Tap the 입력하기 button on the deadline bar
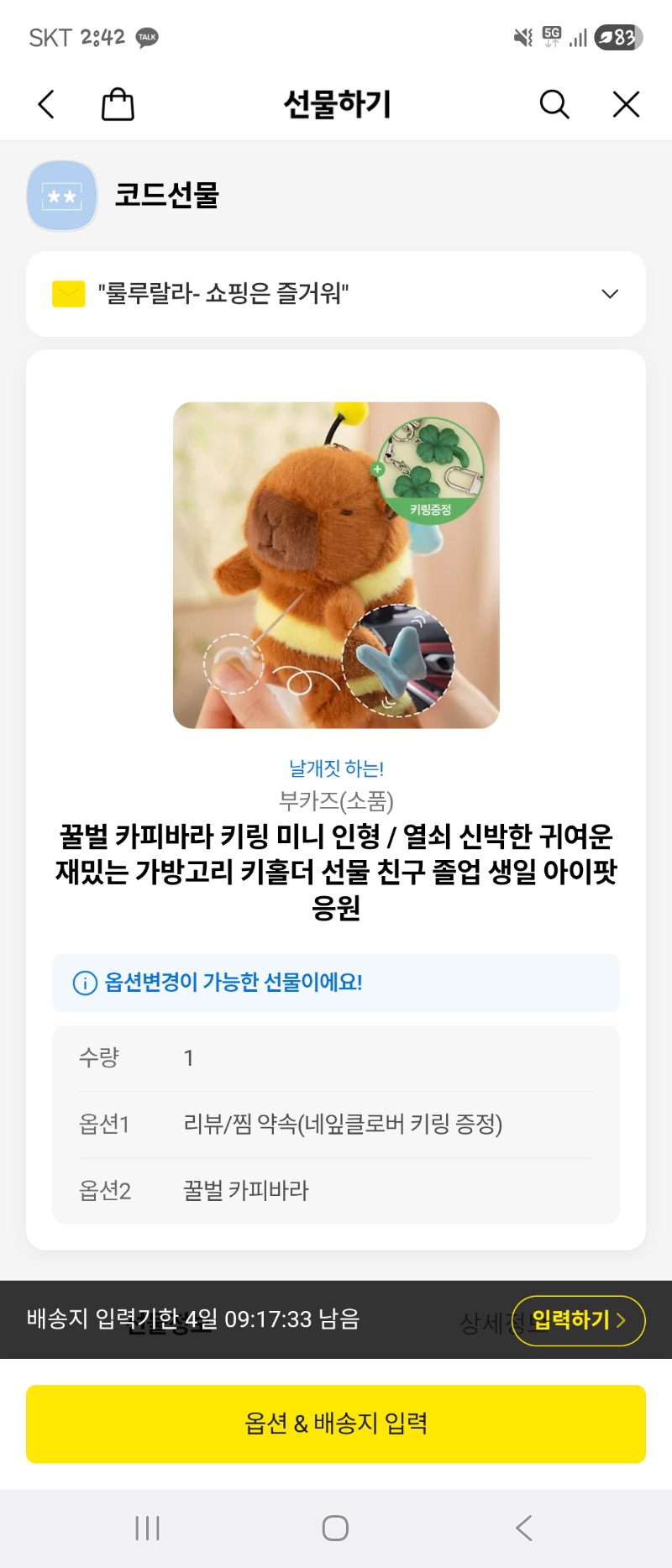 [579, 1320]
